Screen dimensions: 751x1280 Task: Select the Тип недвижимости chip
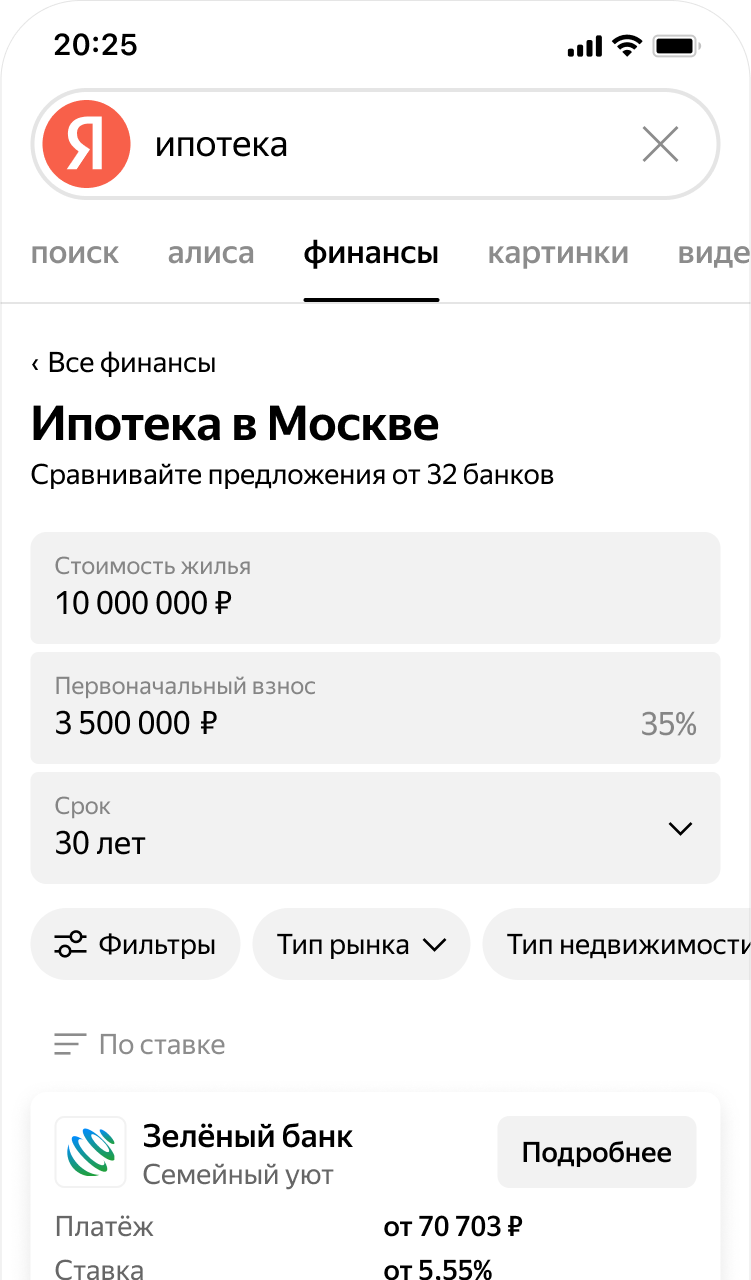(617, 944)
